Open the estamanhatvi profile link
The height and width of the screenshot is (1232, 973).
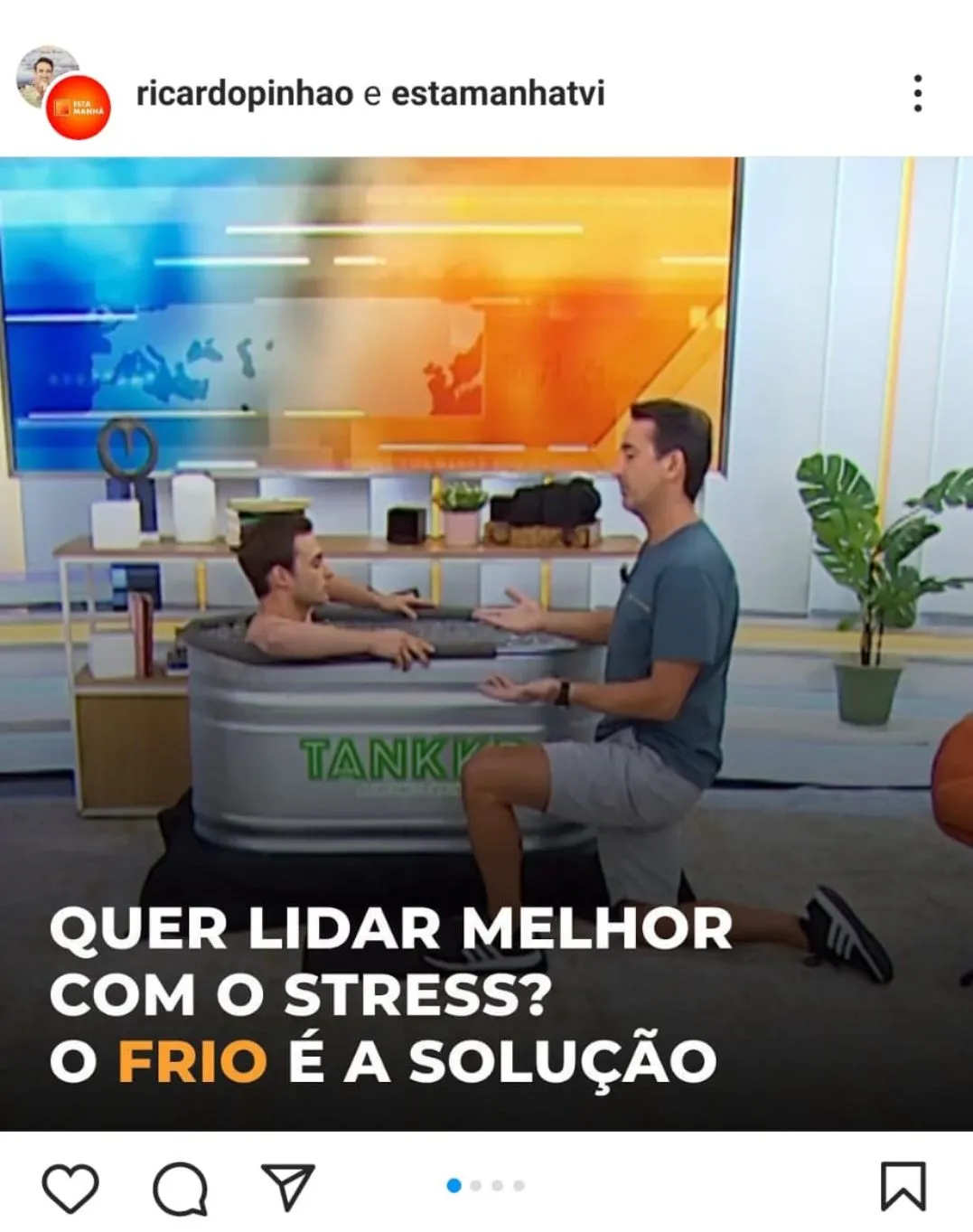click(498, 94)
